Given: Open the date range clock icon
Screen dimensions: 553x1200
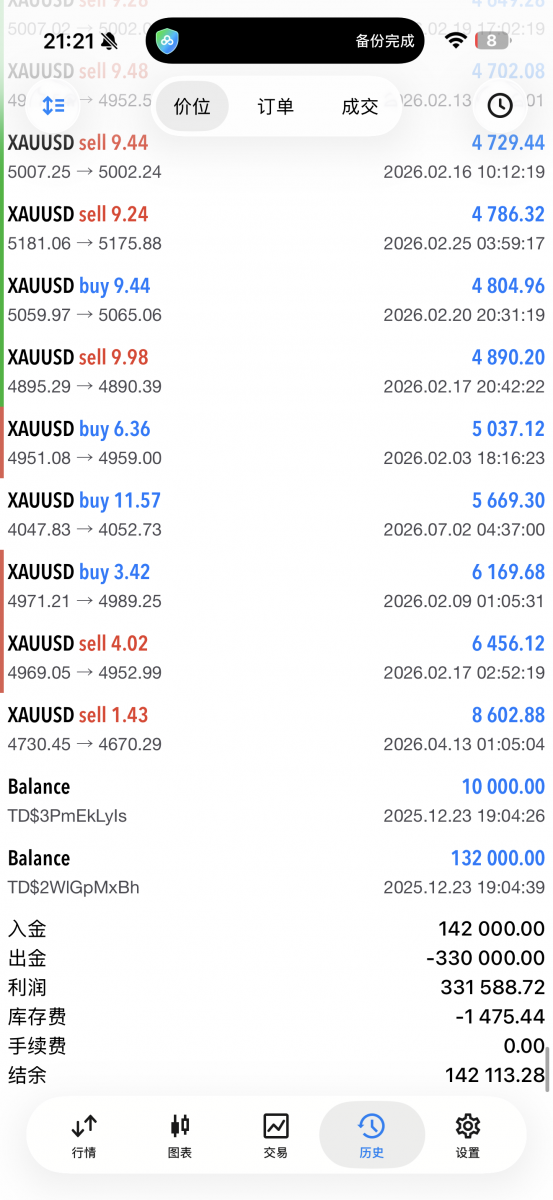Looking at the screenshot, I should pyautogui.click(x=499, y=106).
